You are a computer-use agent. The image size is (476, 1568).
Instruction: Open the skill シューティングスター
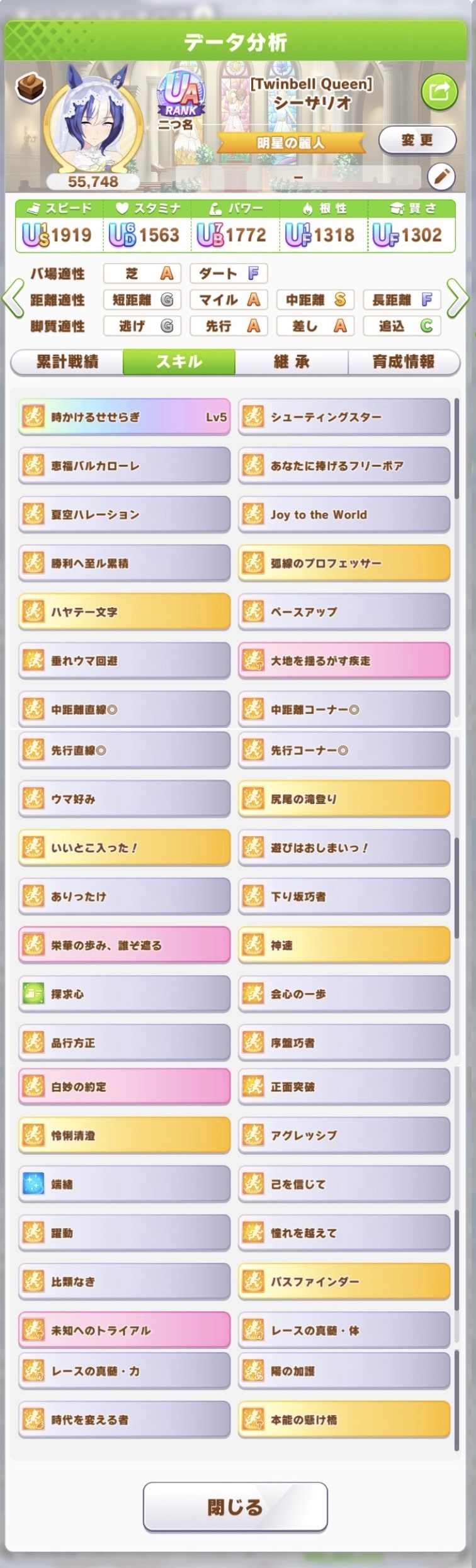344,417
